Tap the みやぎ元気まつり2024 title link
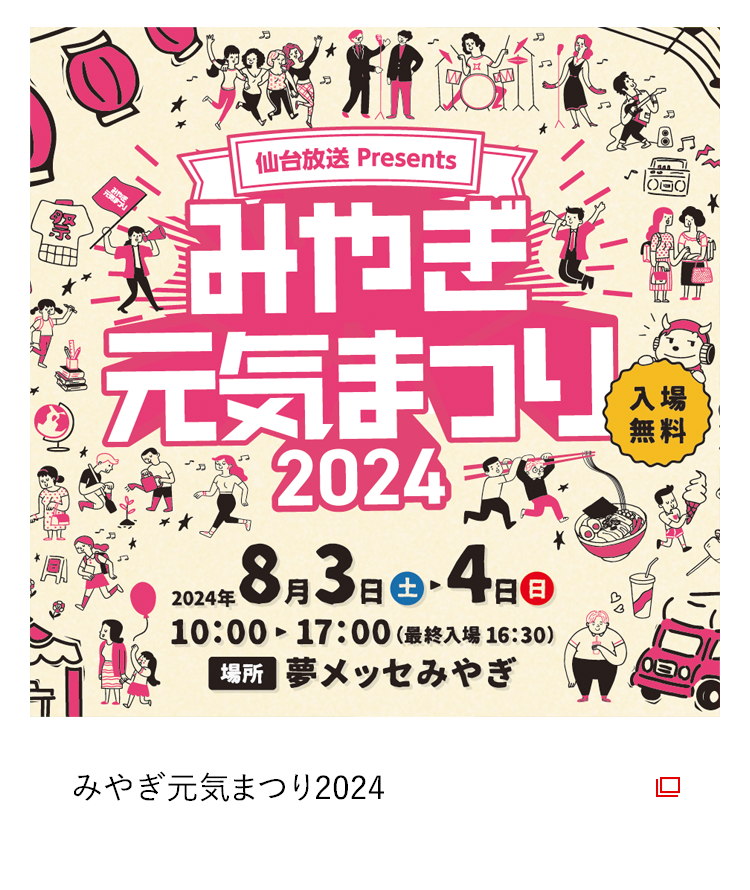Viewport: 750px width, 890px height. 229,787
